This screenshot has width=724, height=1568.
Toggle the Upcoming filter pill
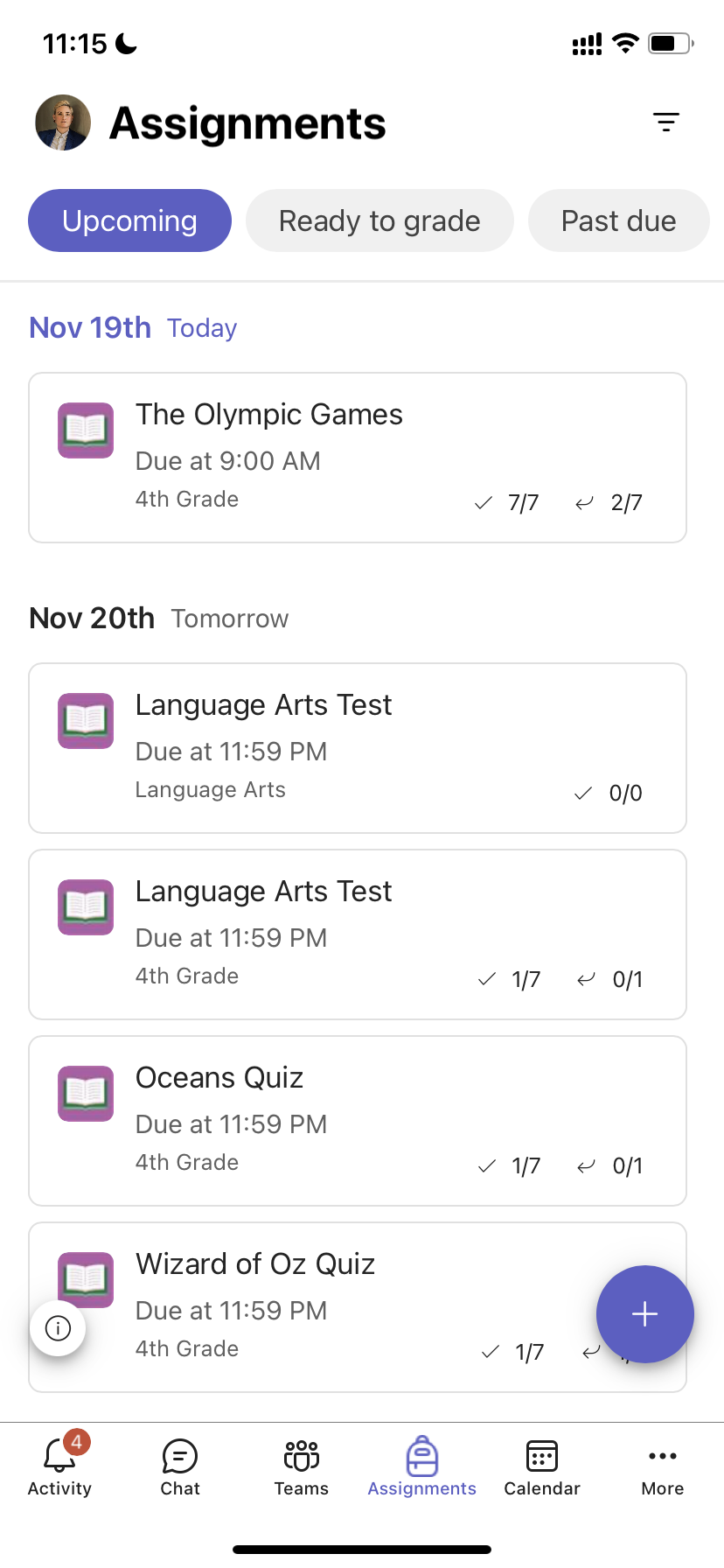(129, 220)
